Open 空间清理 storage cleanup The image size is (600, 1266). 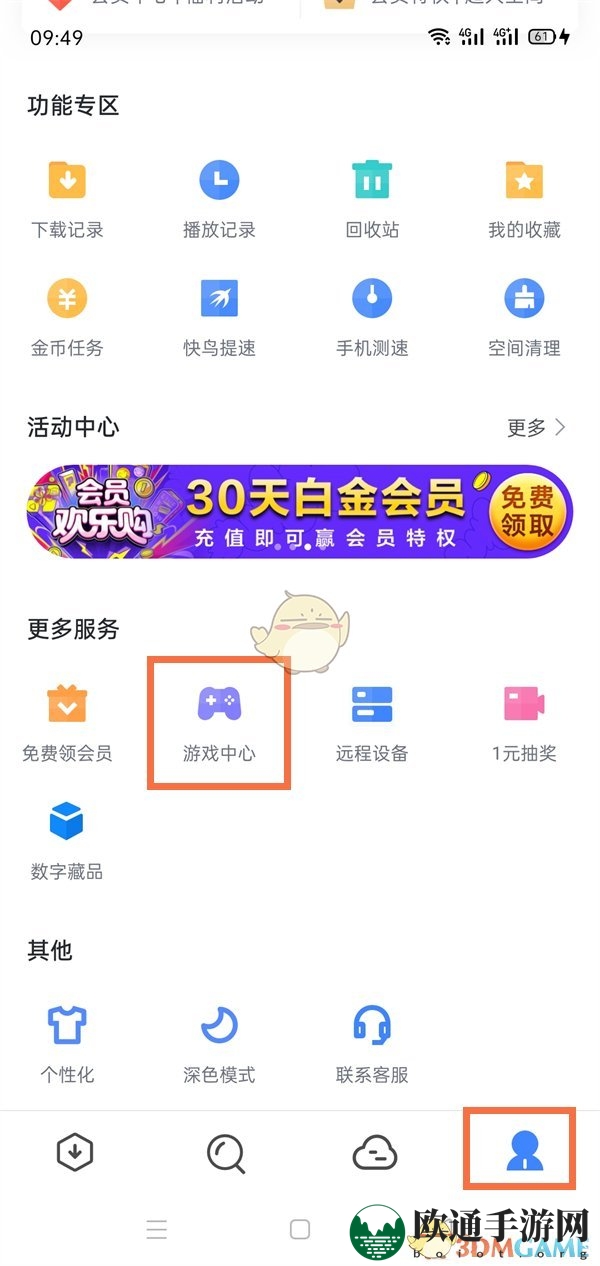point(524,316)
